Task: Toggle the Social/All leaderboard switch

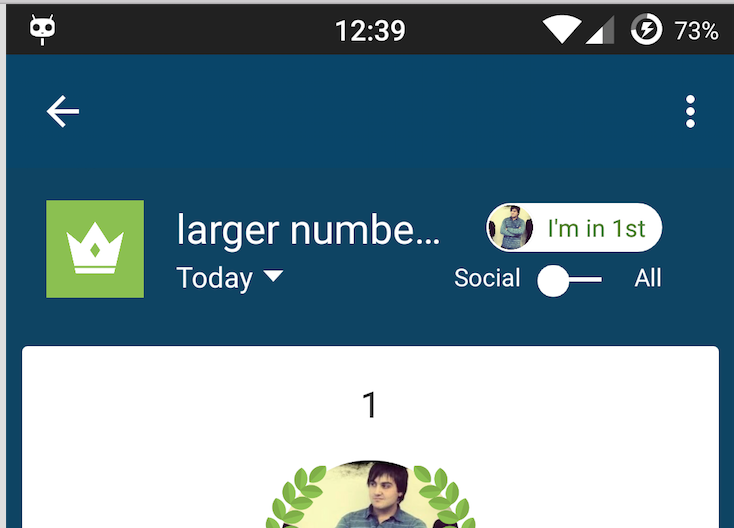Action: tap(570, 280)
